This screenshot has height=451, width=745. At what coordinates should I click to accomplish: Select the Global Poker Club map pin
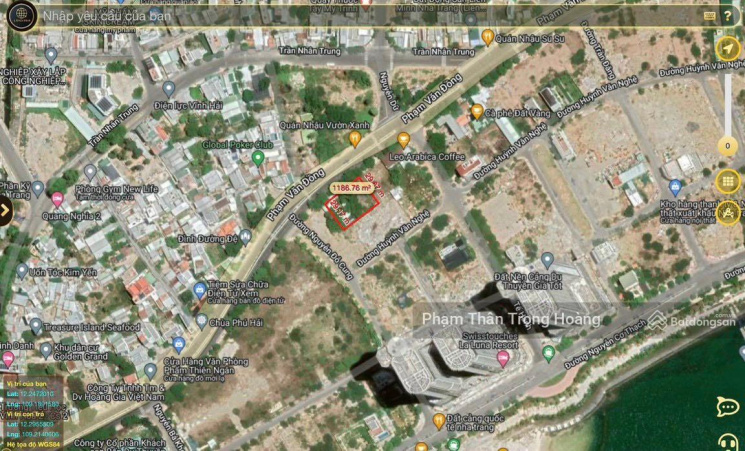(x=258, y=158)
